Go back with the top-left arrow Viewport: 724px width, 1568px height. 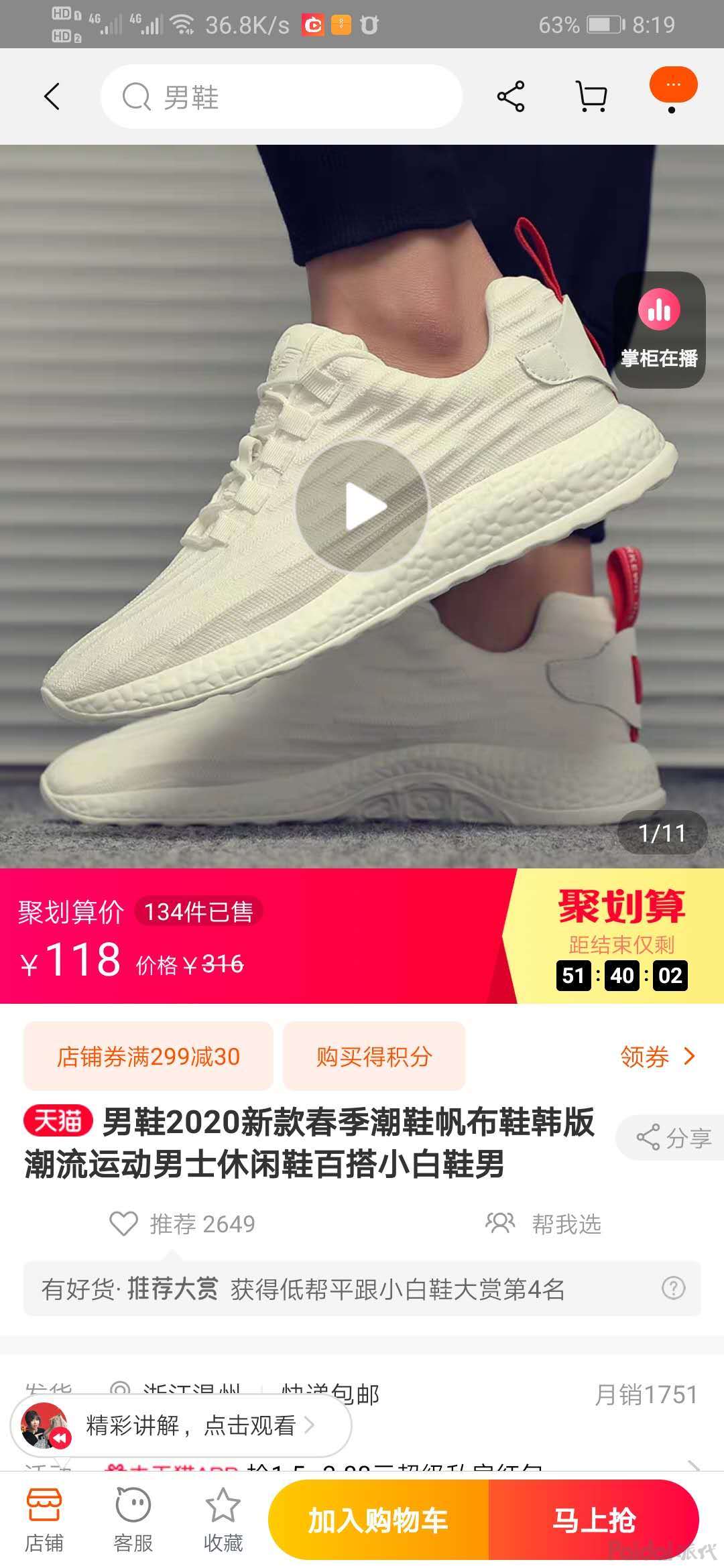pyautogui.click(x=52, y=96)
